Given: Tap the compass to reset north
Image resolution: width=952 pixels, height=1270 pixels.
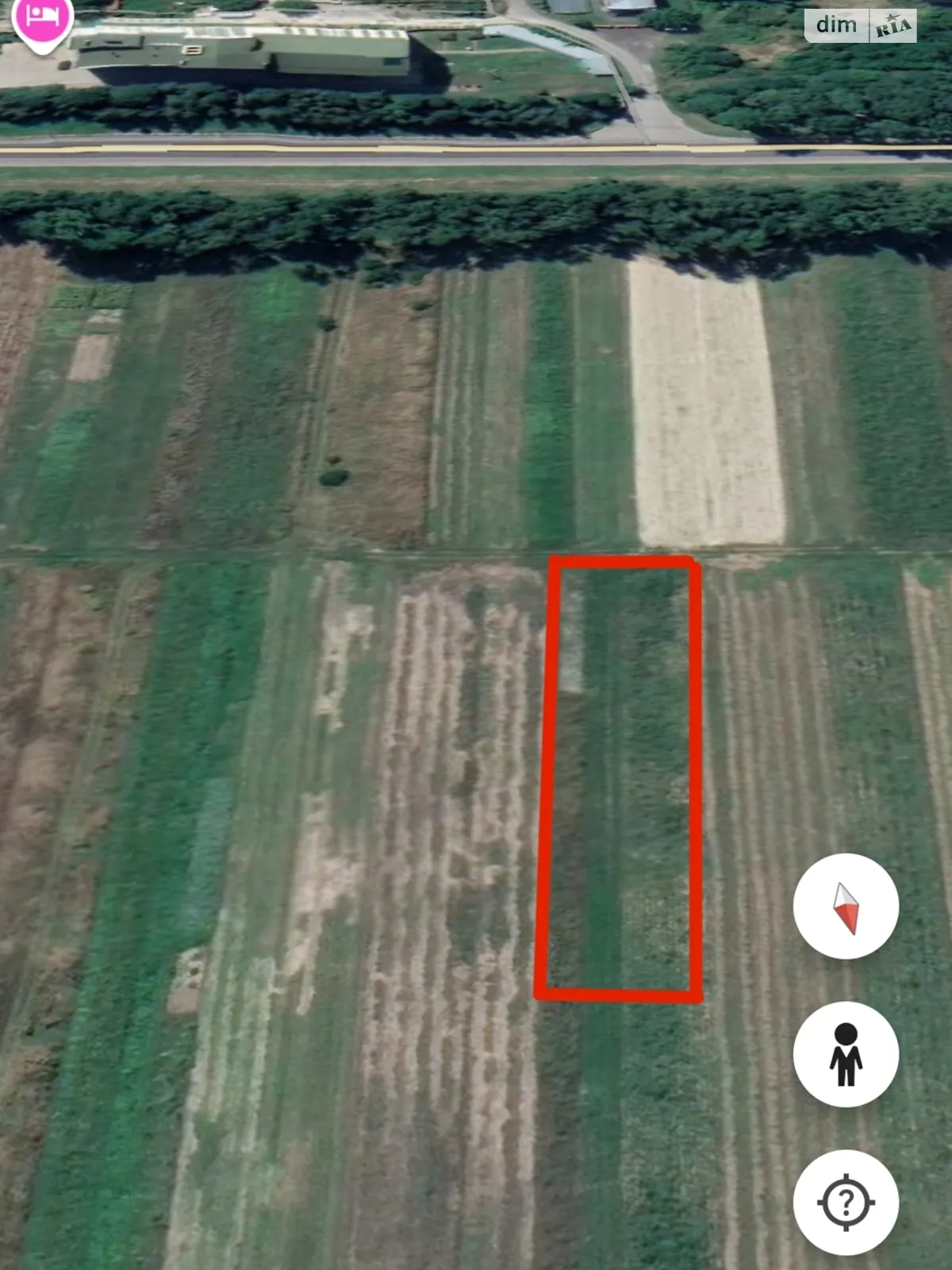Looking at the screenshot, I should coord(846,906).
